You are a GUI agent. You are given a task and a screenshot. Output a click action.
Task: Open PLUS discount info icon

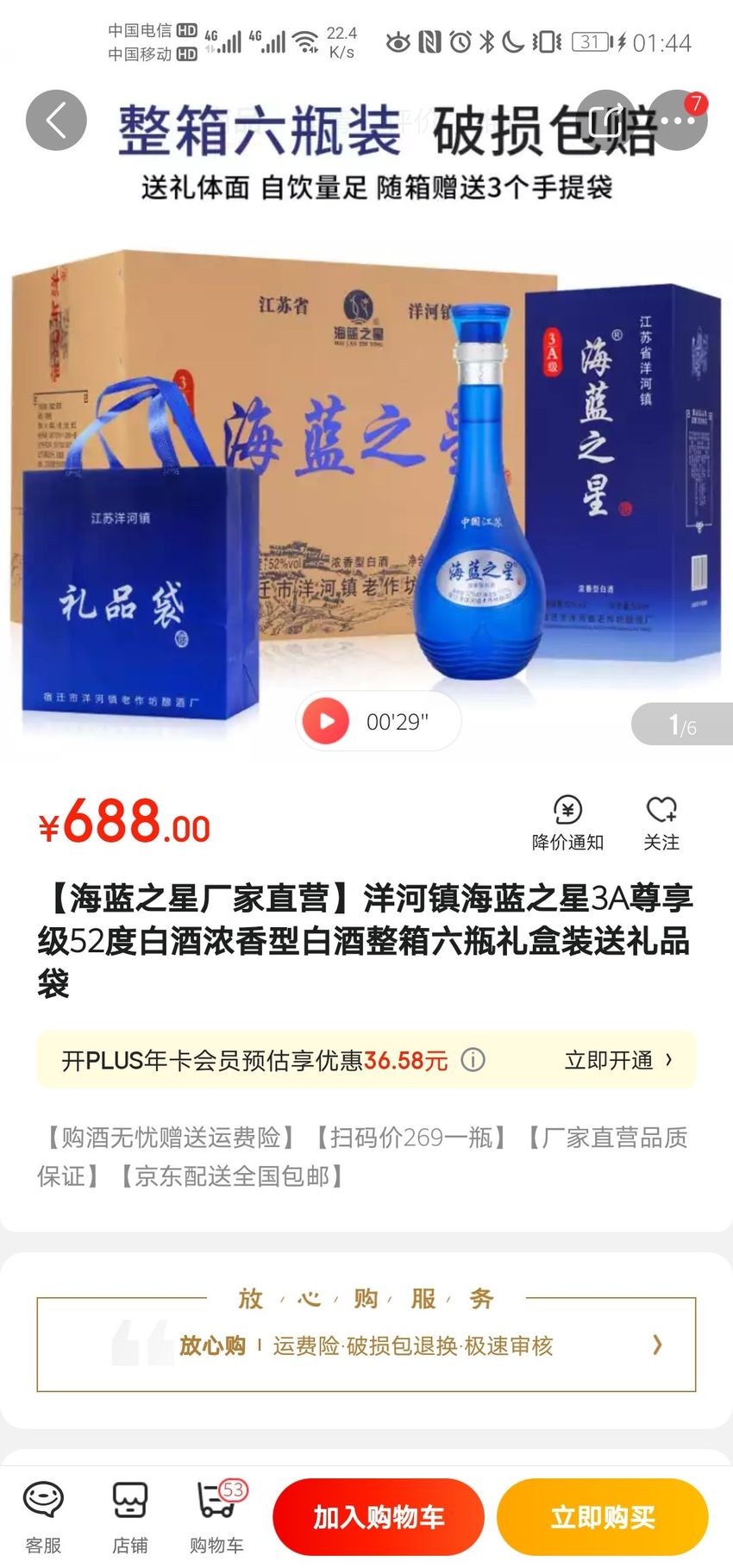tap(473, 1059)
